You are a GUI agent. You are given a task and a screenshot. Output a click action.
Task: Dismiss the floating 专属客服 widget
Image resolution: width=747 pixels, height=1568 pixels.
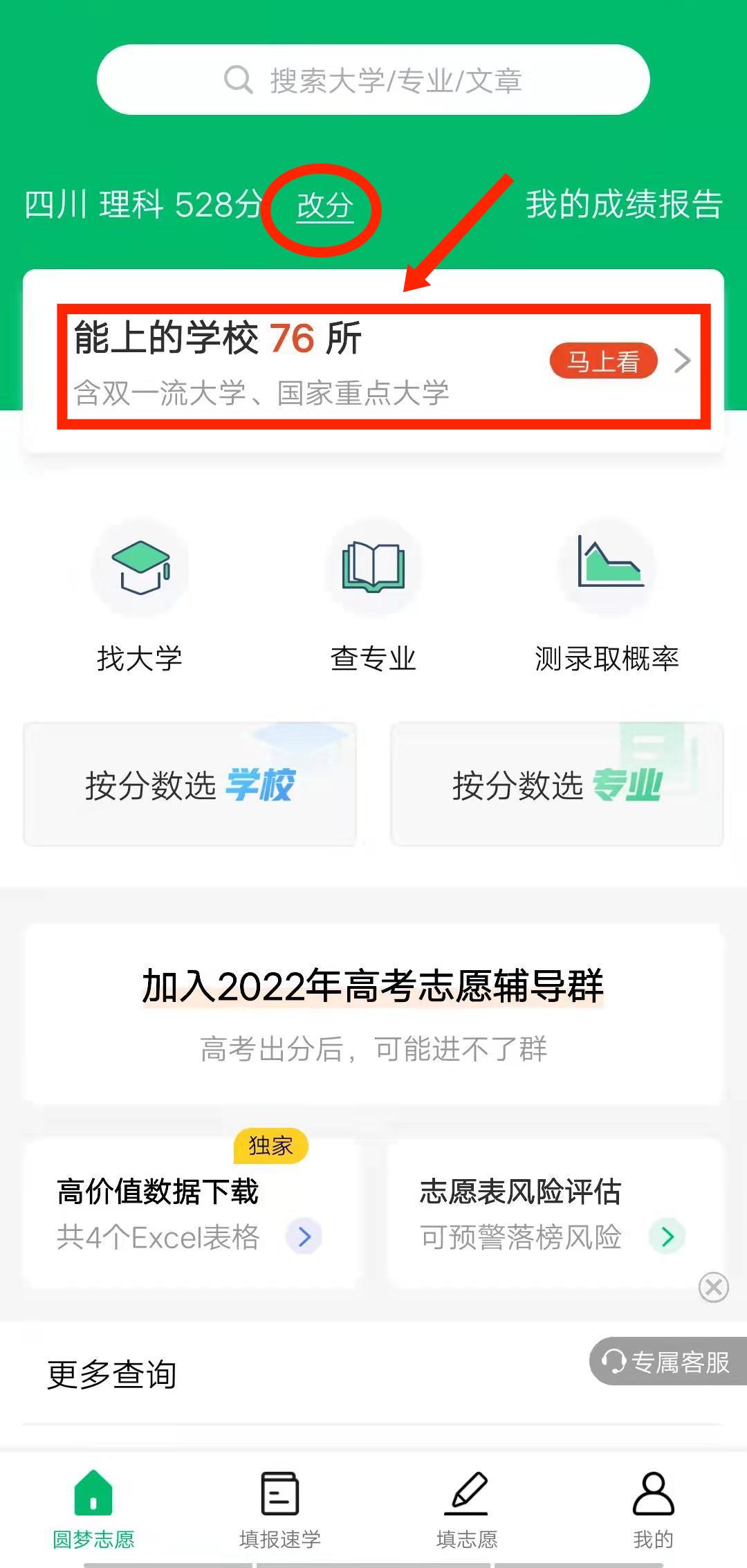click(x=714, y=1288)
